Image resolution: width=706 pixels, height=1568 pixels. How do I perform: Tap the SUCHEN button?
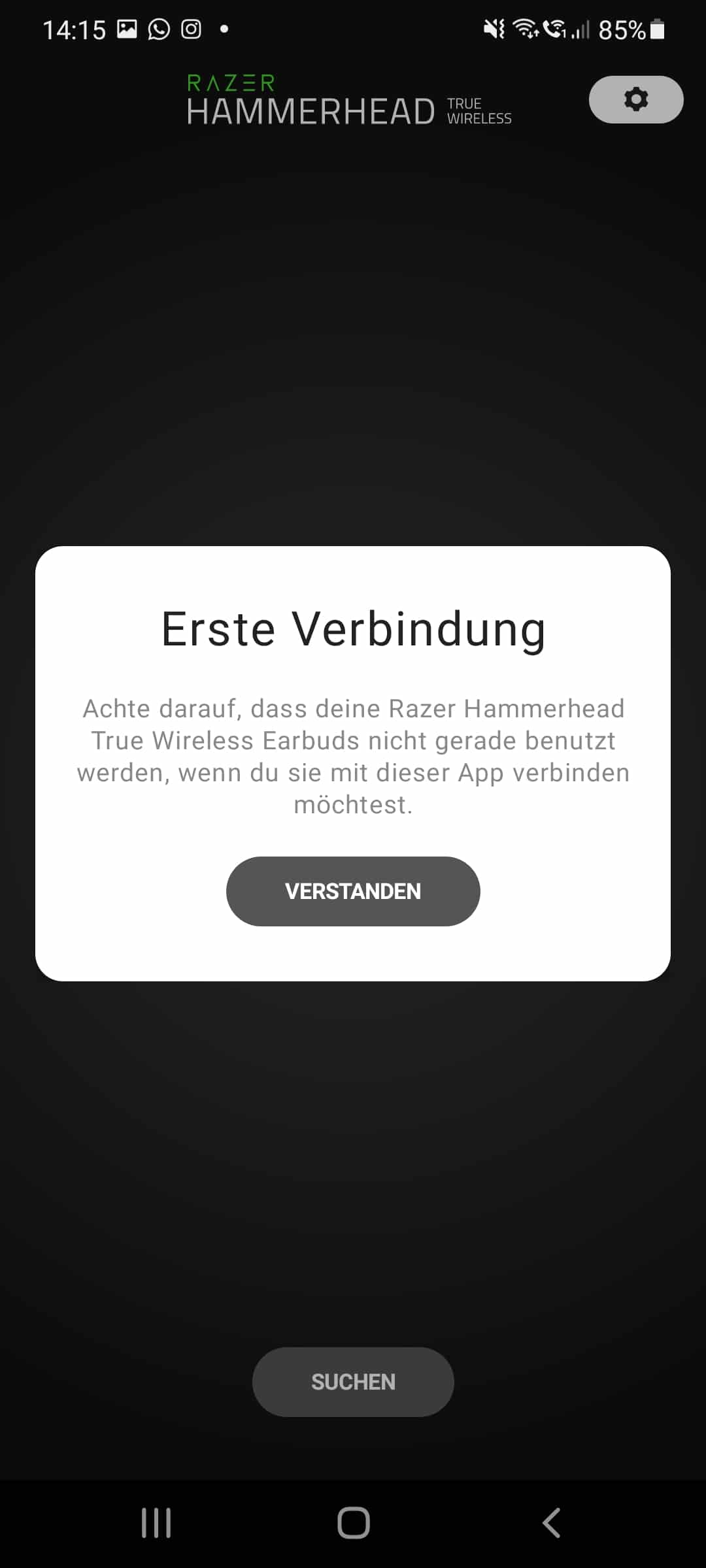[x=353, y=1382]
